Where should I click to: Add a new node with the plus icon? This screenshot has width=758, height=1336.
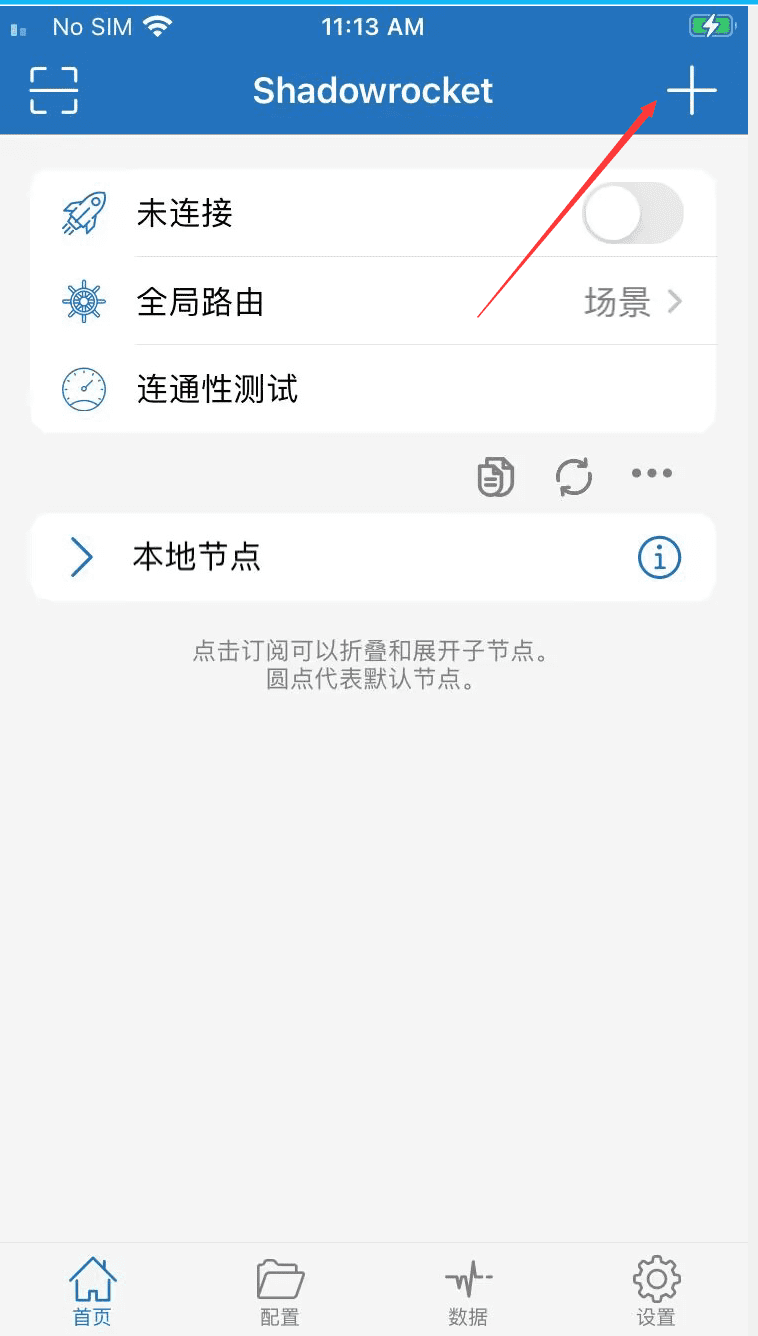[x=692, y=91]
